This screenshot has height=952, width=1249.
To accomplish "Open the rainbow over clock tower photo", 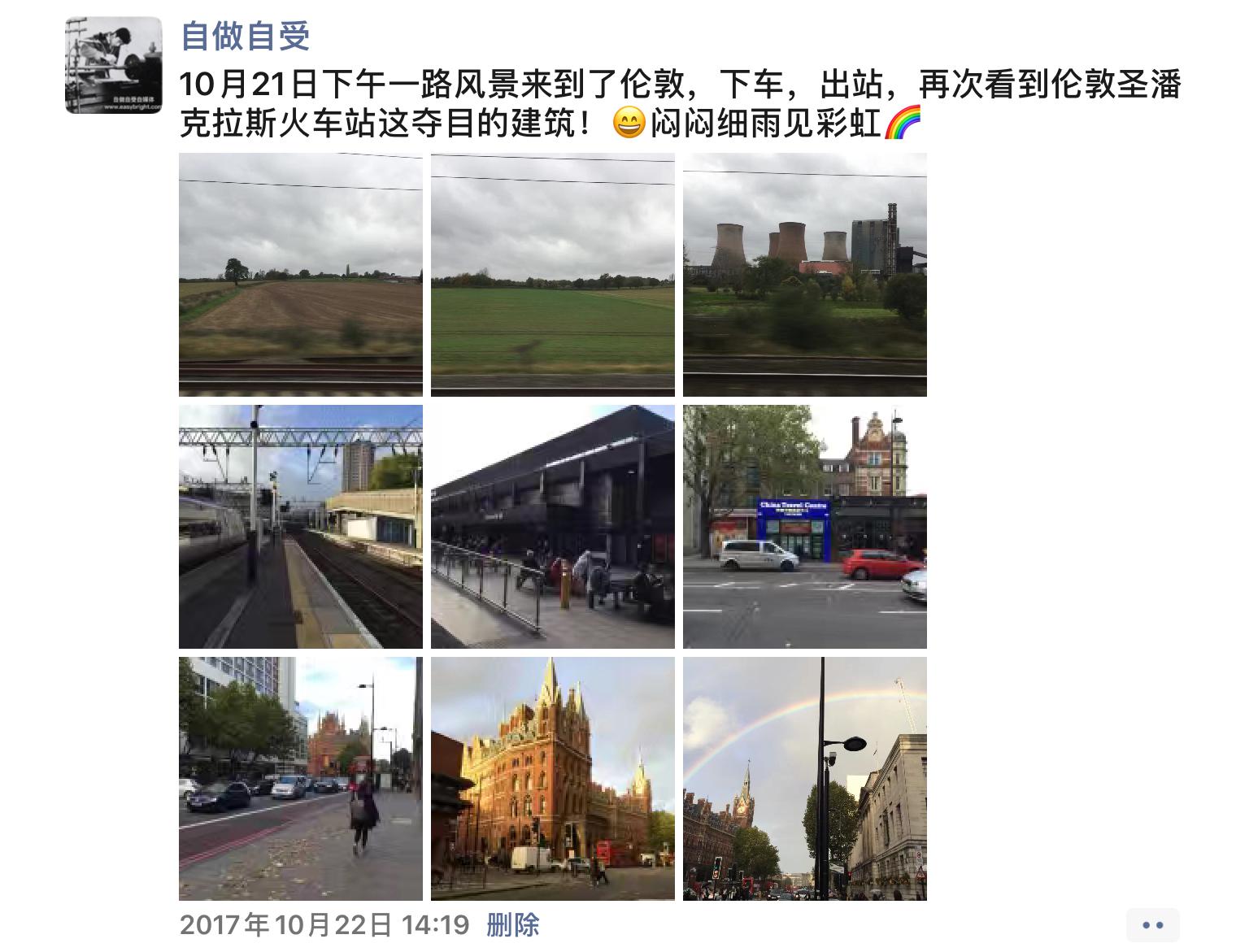I will (x=805, y=779).
